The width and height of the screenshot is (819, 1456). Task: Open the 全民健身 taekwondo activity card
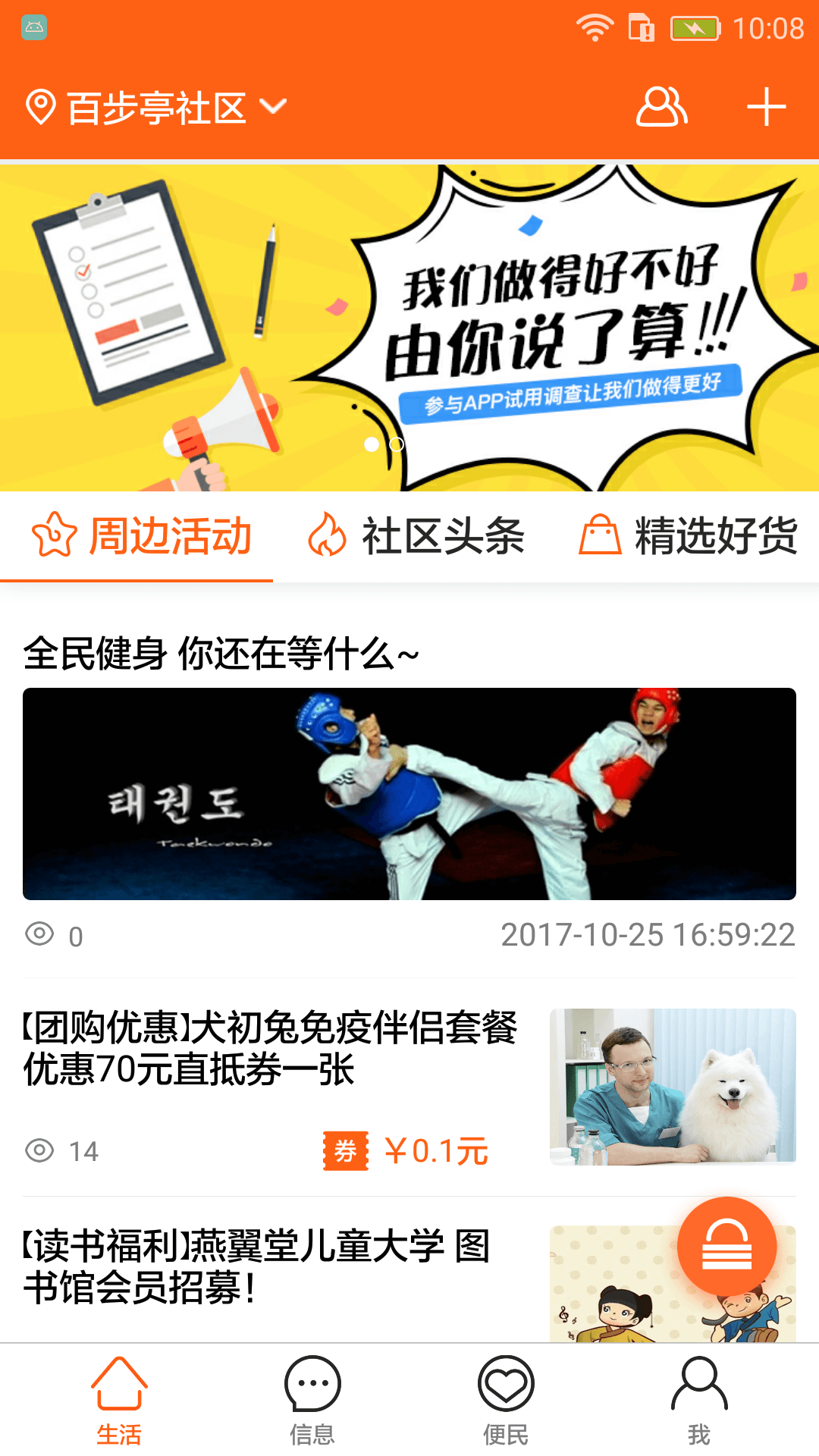(x=409, y=793)
